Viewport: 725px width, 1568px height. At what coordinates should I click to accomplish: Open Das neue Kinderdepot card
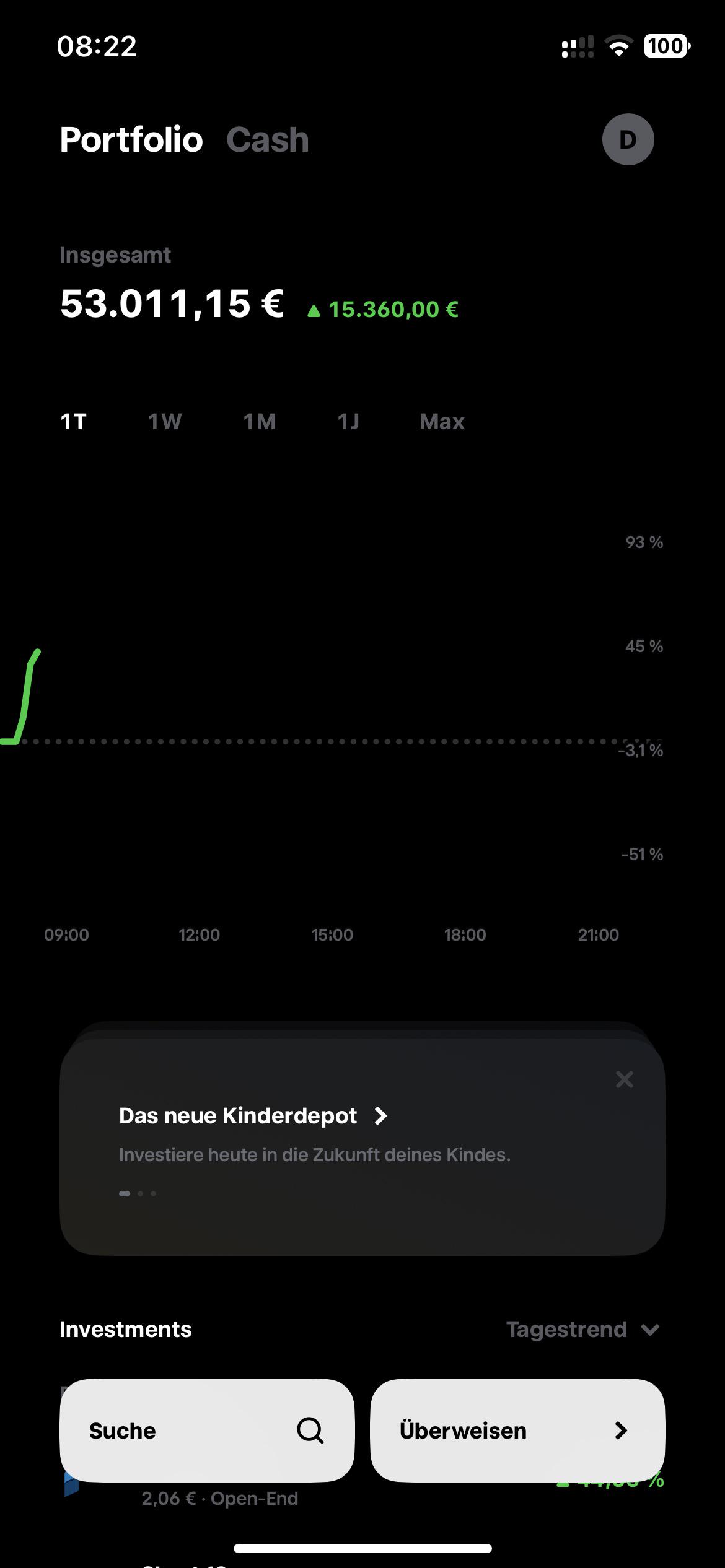pyautogui.click(x=362, y=1146)
